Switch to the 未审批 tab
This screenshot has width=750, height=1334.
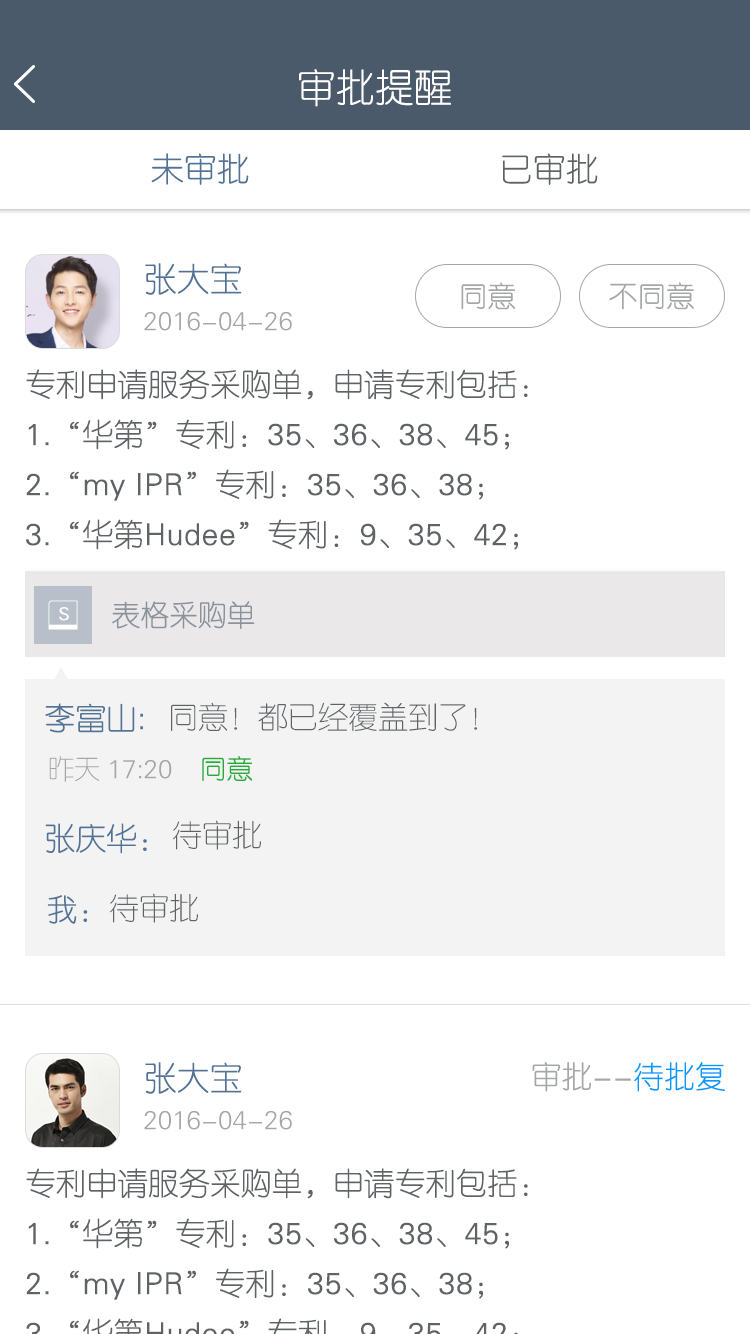pyautogui.click(x=199, y=170)
